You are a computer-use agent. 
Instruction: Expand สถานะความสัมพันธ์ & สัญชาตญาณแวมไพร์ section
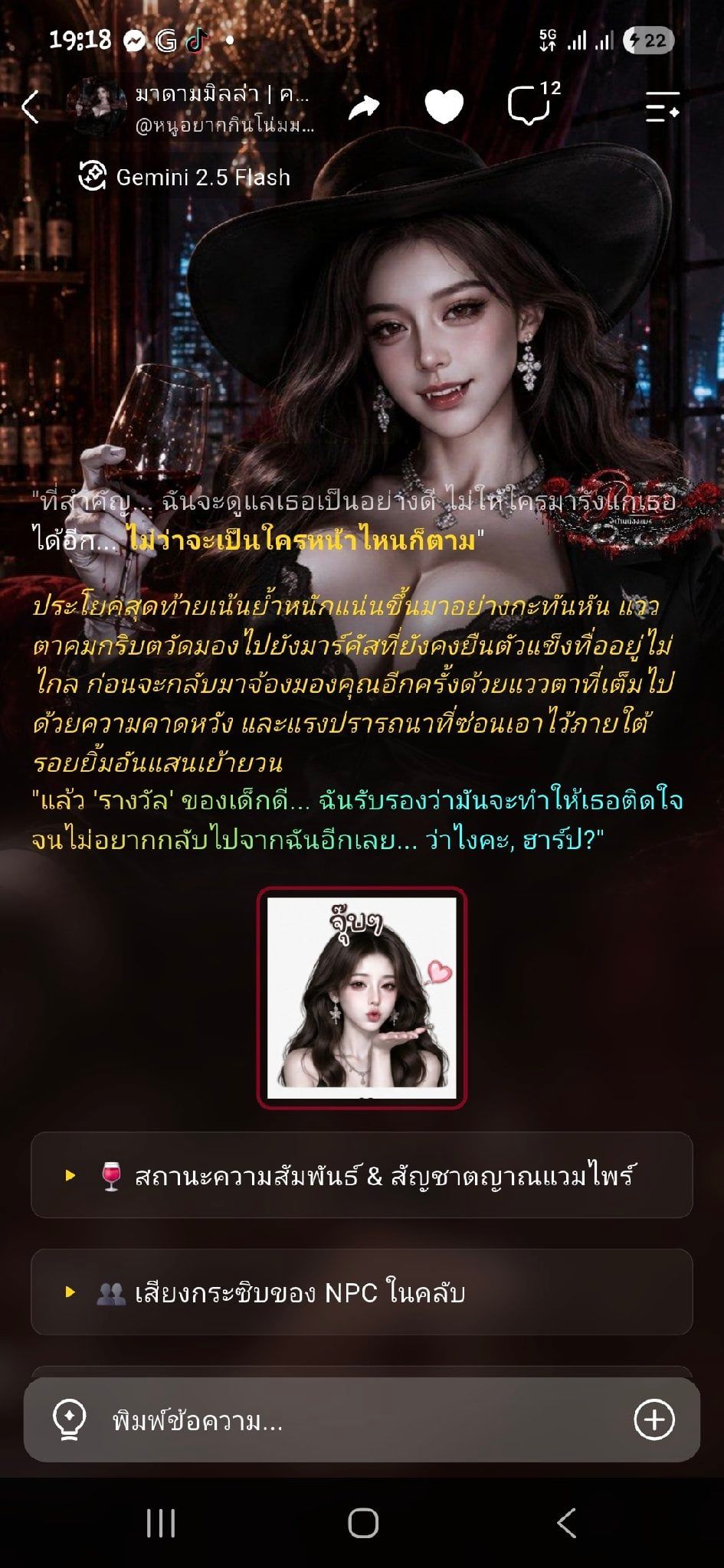point(362,1175)
